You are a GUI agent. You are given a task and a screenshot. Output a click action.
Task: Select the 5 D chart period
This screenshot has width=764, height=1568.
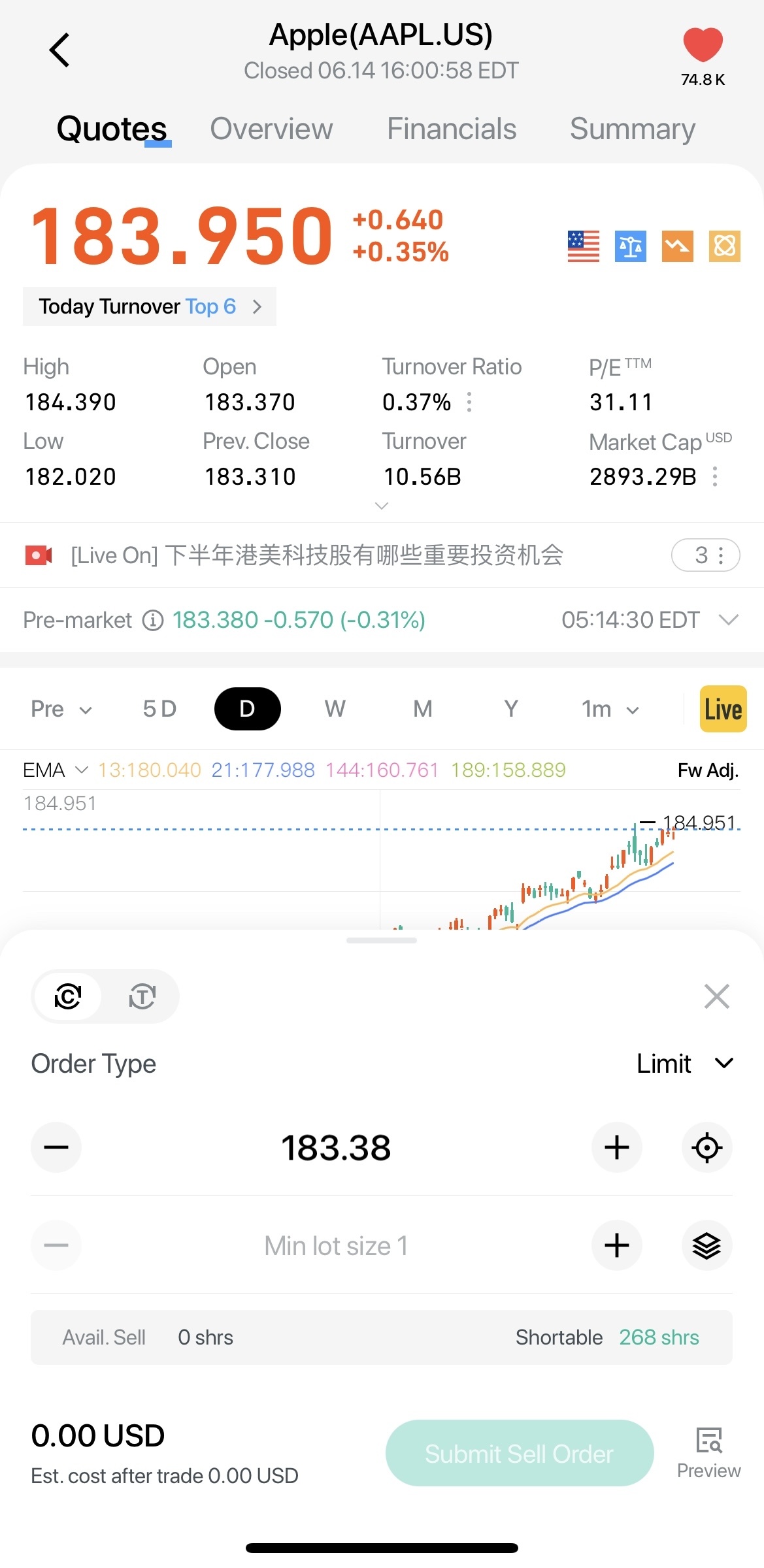coord(159,709)
